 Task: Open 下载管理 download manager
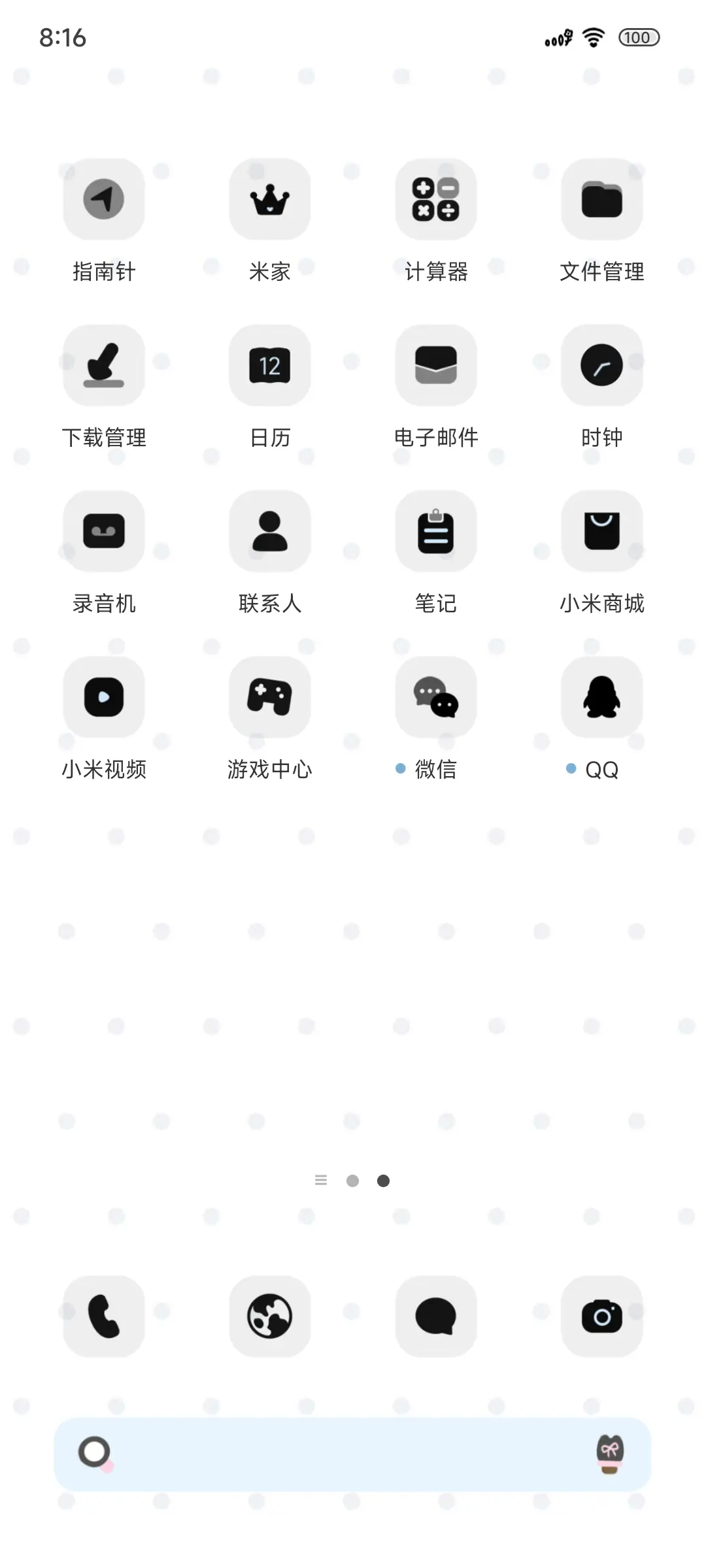104,366
